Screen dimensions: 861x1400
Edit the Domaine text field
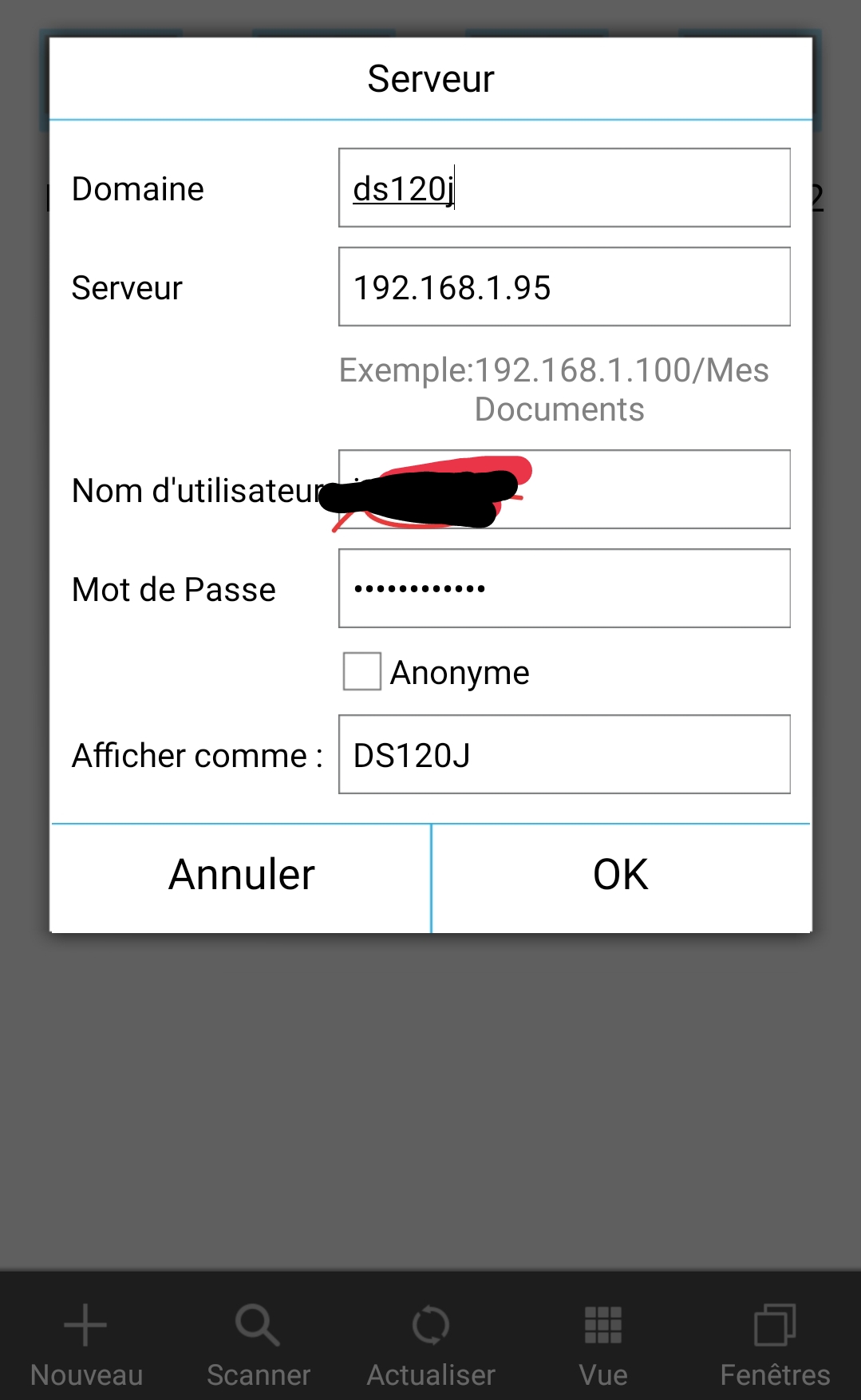click(563, 188)
